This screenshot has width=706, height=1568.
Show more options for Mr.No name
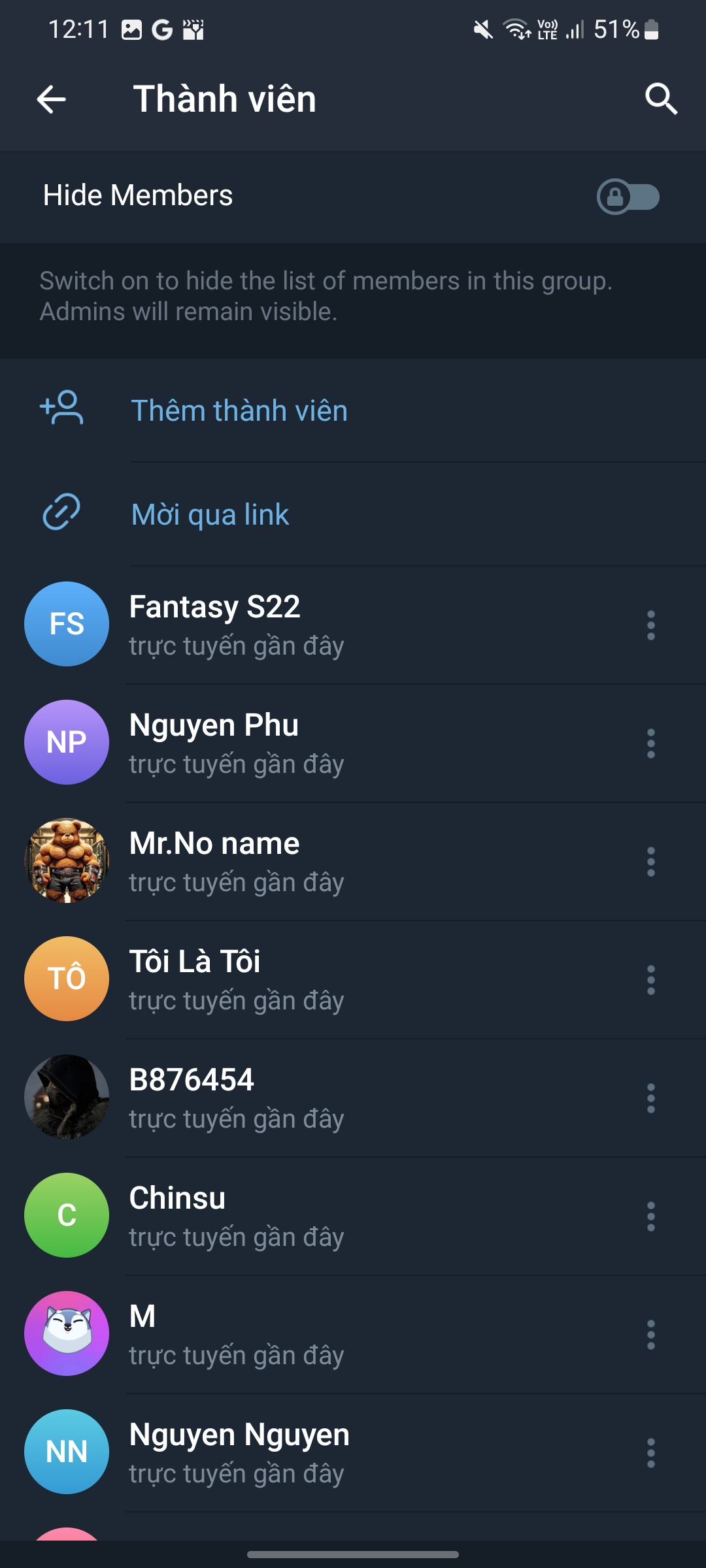tap(650, 862)
